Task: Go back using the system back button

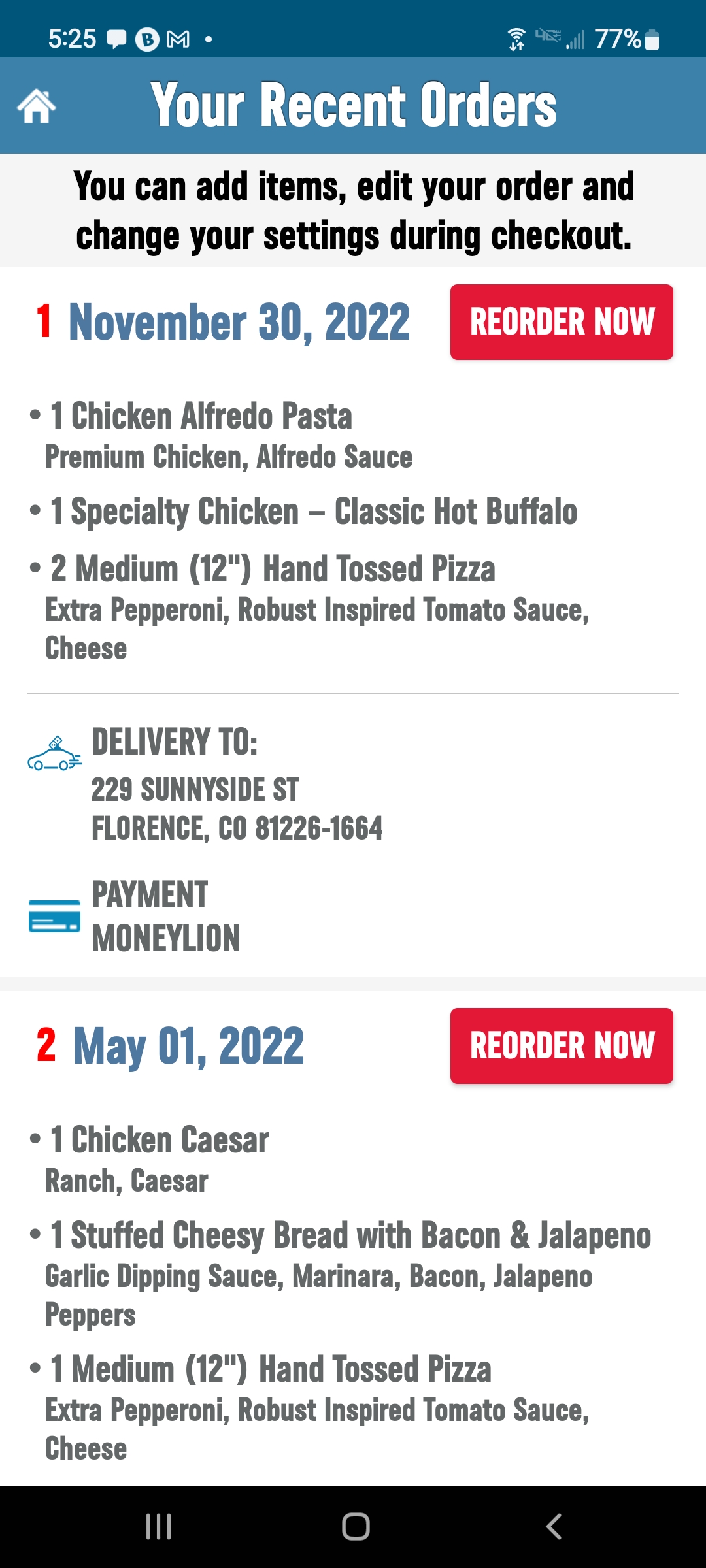Action: [x=554, y=1527]
